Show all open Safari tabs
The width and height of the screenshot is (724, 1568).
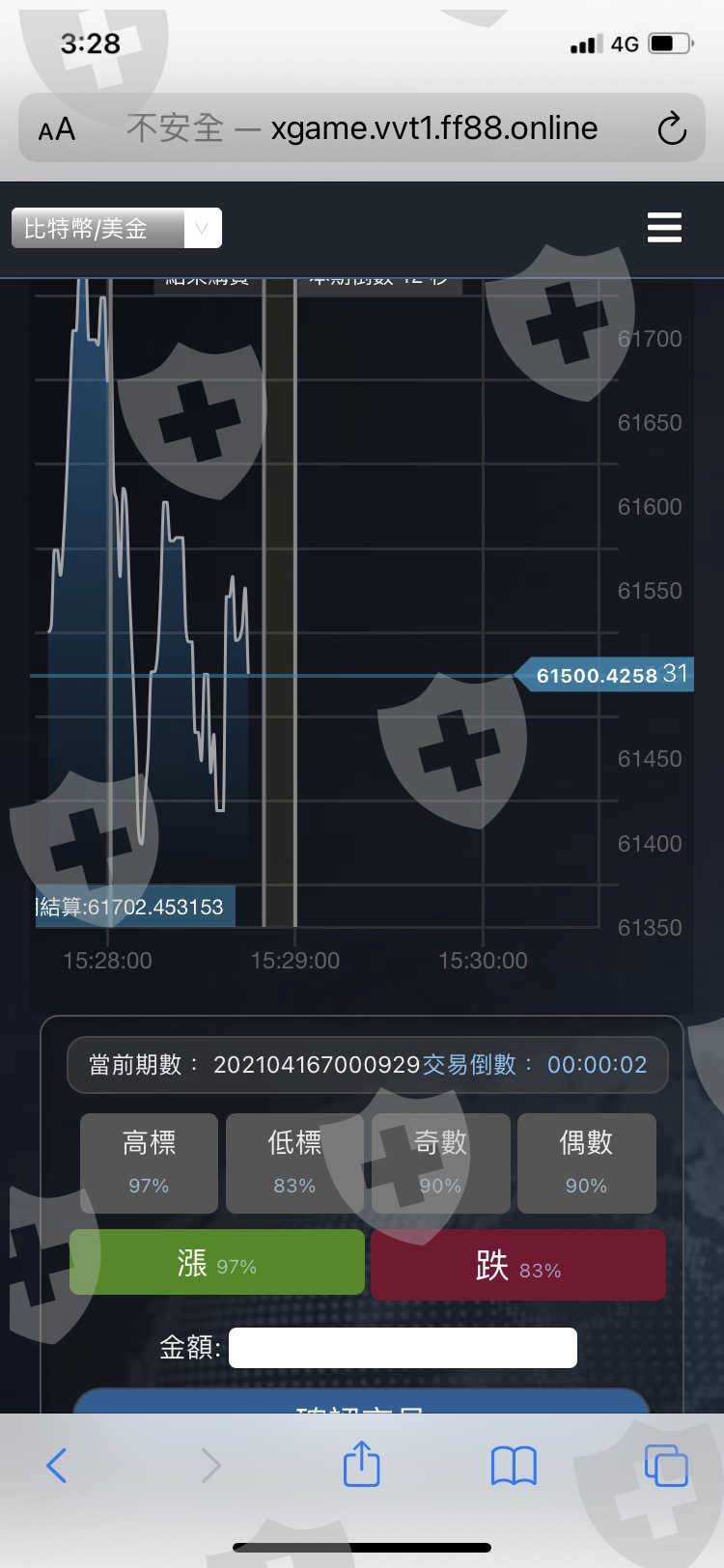[665, 1466]
